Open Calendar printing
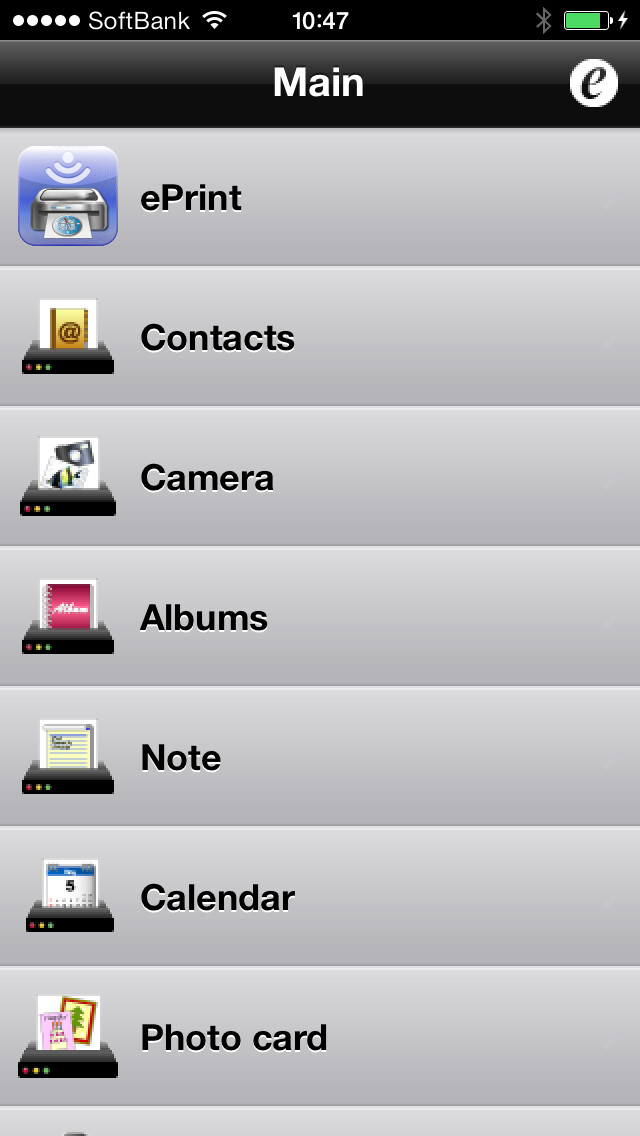This screenshot has width=640, height=1136. pos(320,897)
